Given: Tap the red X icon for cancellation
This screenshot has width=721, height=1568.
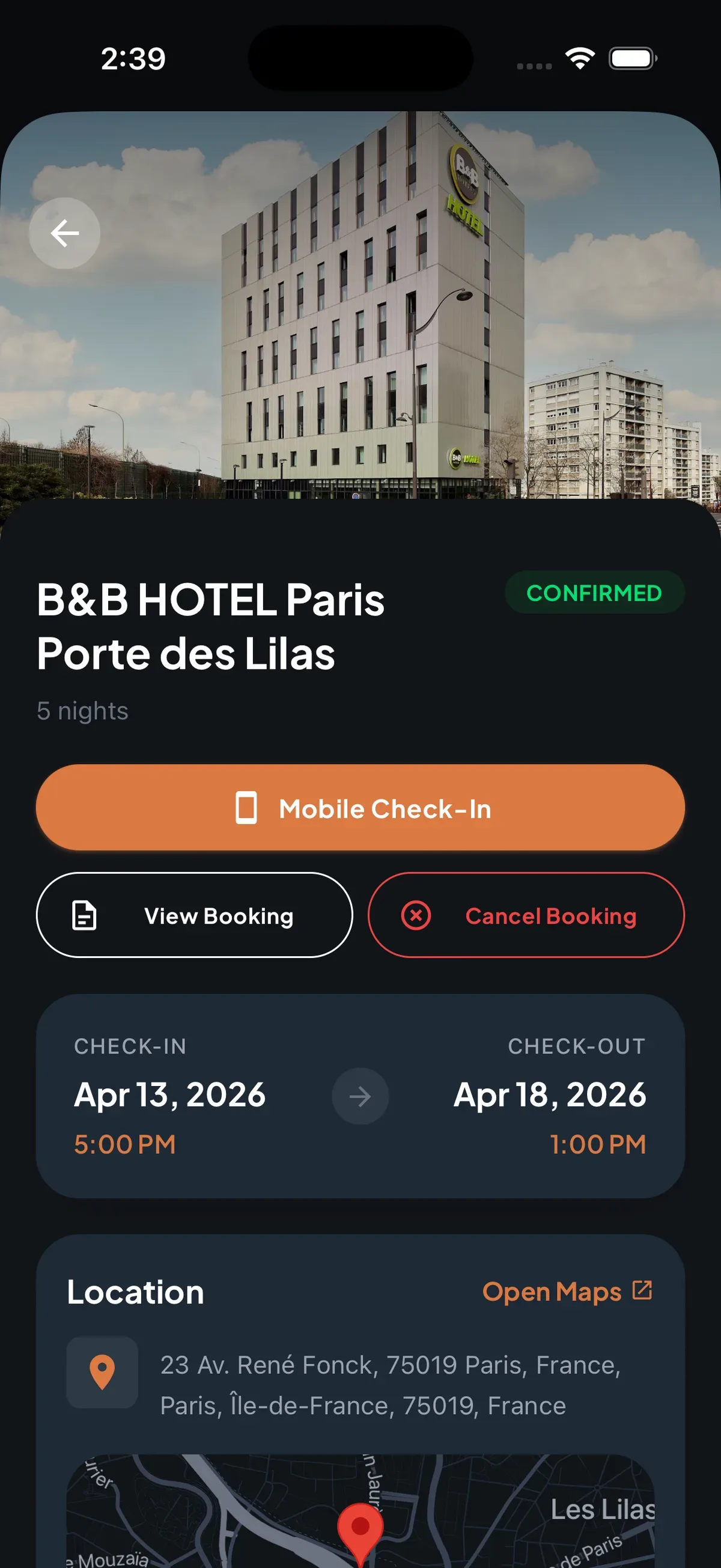Looking at the screenshot, I should [x=416, y=915].
